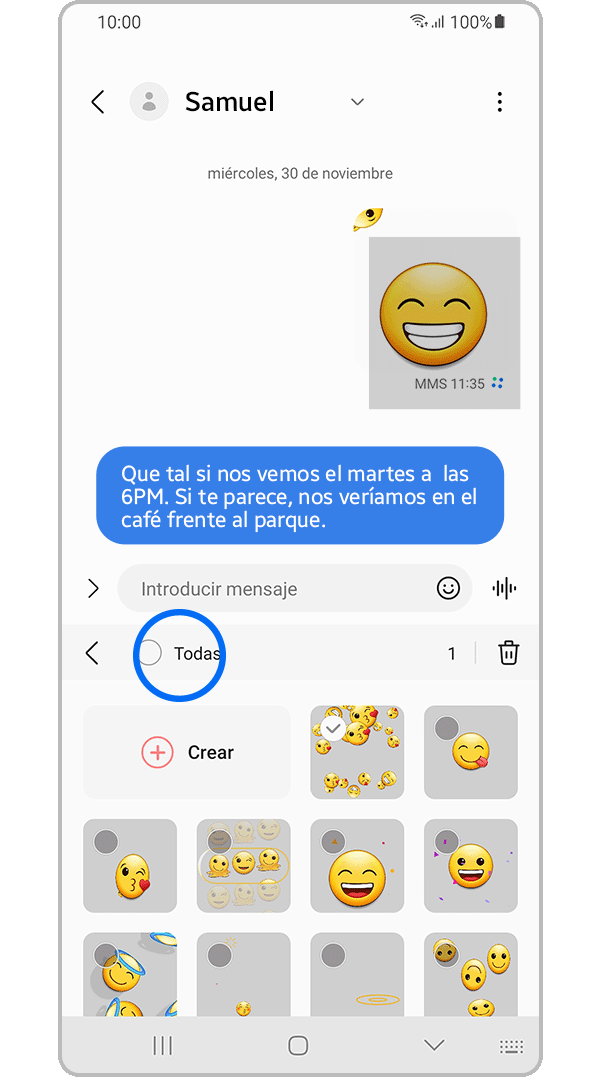Record a voice message
Screen dimensions: 600x1077
click(504, 588)
